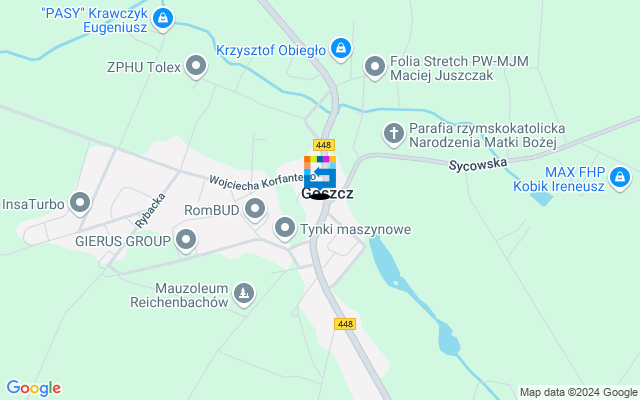This screenshot has width=640, height=400.
Task: Open the ZPHU Tolex map marker
Action: pos(196,67)
